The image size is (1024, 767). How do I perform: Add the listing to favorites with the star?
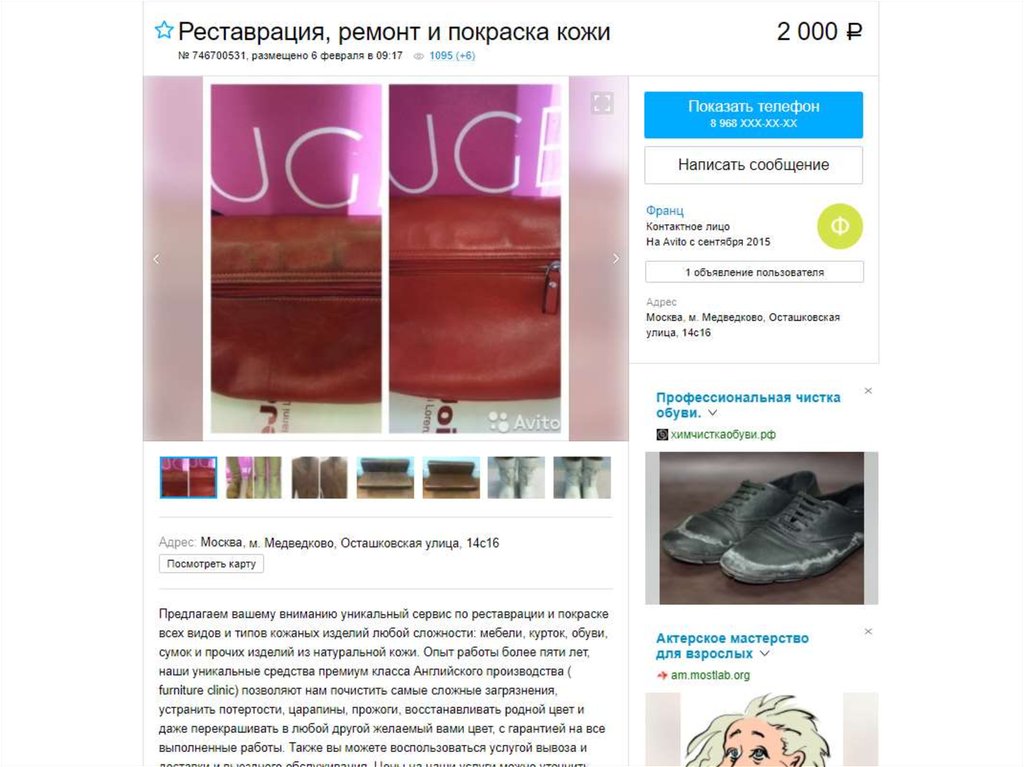pos(164,30)
